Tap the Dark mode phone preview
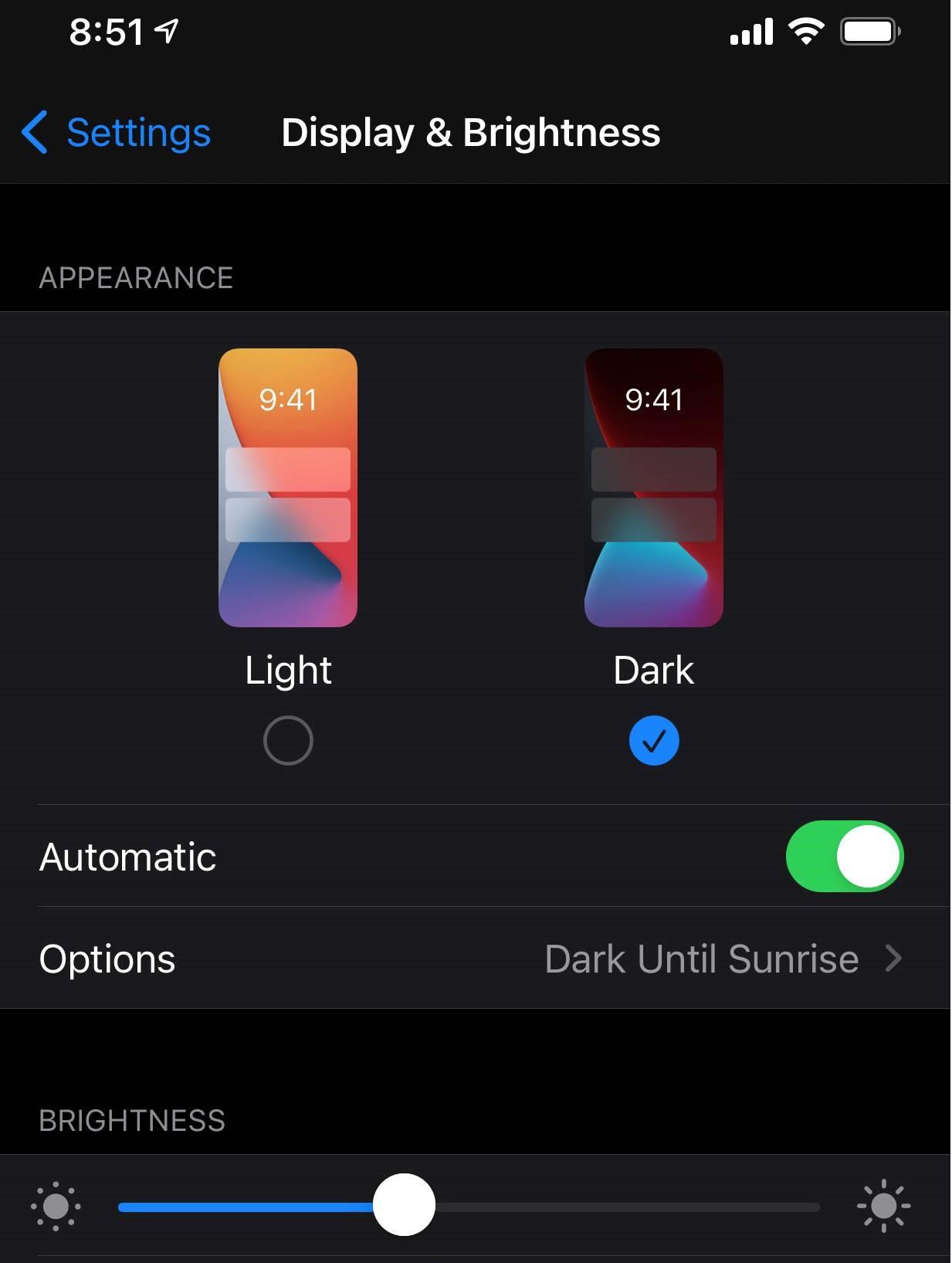The image size is (952, 1263). (x=653, y=487)
